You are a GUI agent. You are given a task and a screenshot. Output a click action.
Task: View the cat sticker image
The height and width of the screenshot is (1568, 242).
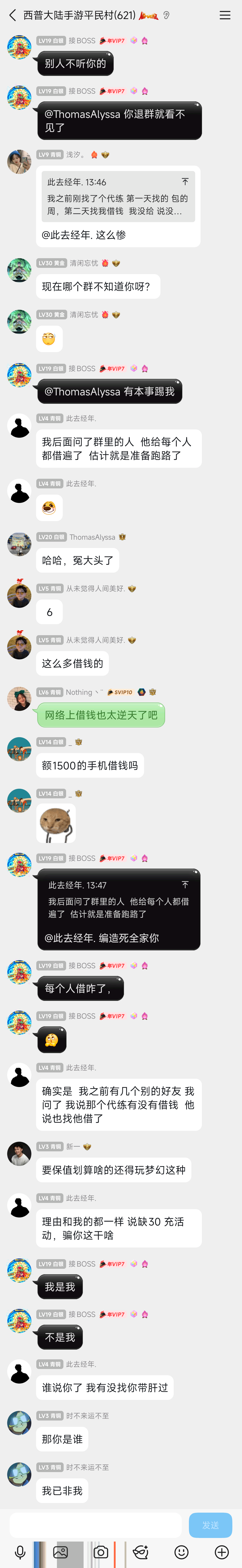[x=56, y=824]
